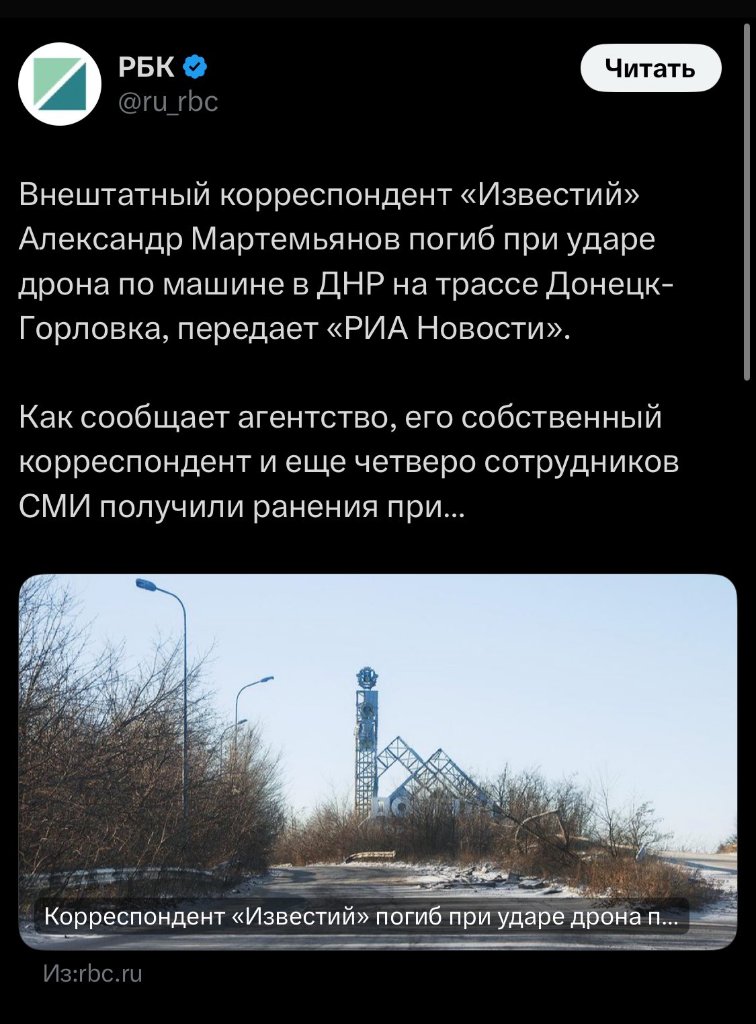Open the РБК profile avatar
Image resolution: width=756 pixels, height=1024 pixels.
tap(60, 84)
